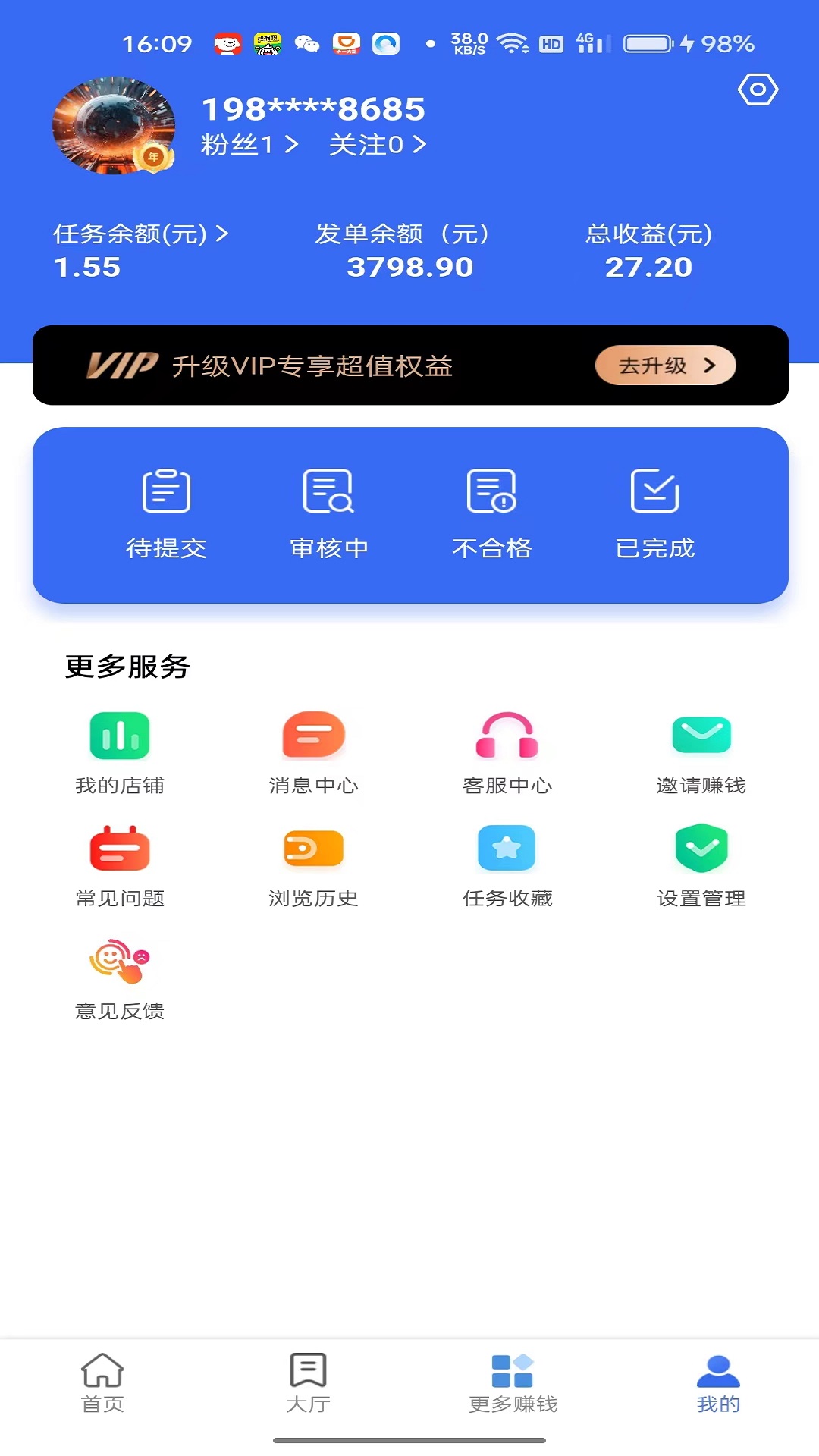The width and height of the screenshot is (819, 1456).
Task: Open the 粉丝 followers list
Action: tap(249, 144)
